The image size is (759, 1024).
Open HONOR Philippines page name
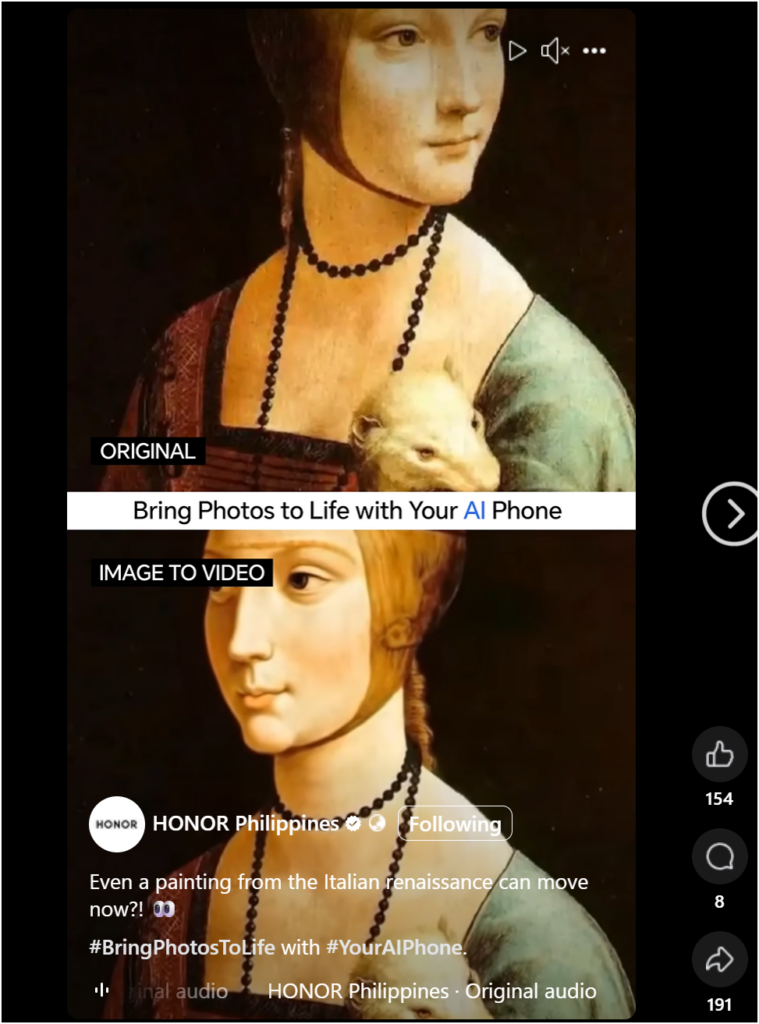tap(245, 824)
